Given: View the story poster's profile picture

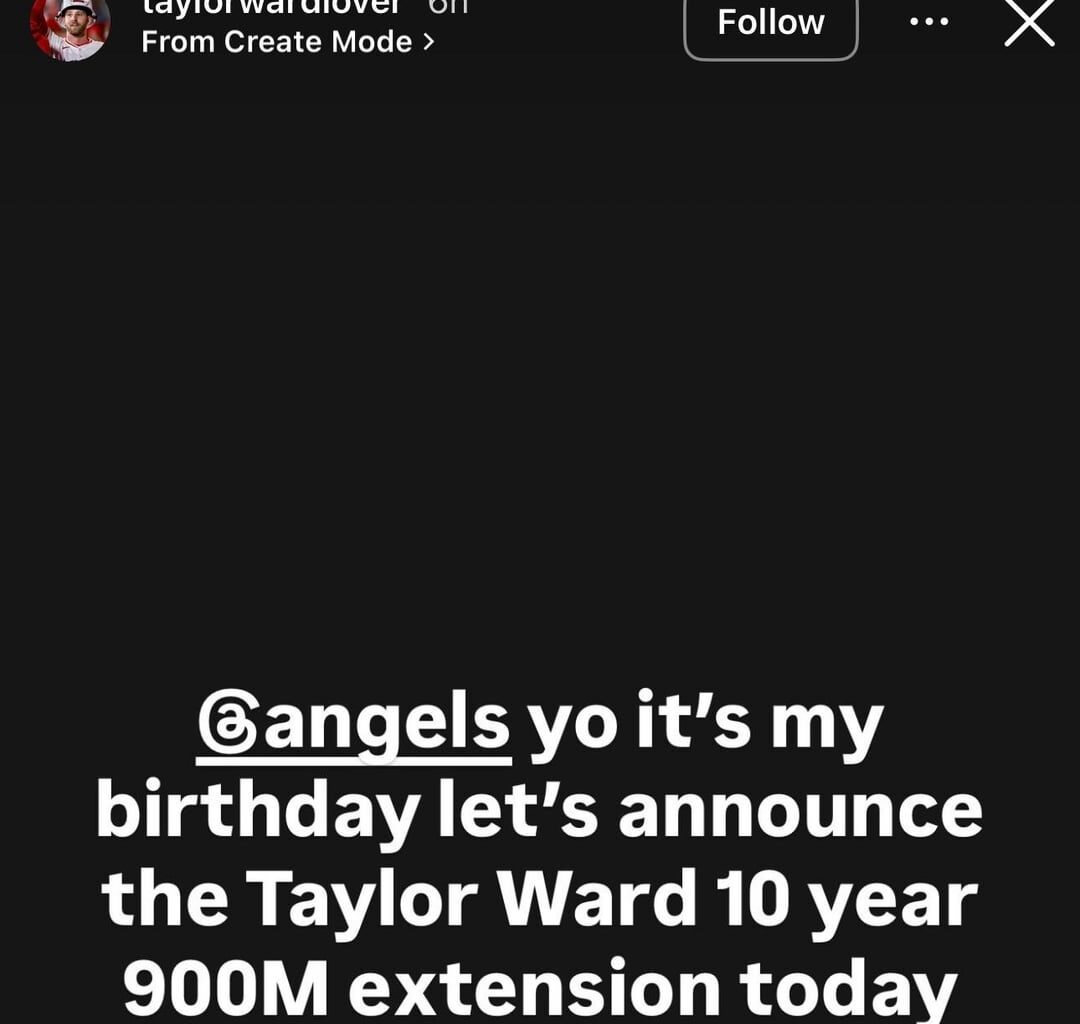Looking at the screenshot, I should 70,26.
